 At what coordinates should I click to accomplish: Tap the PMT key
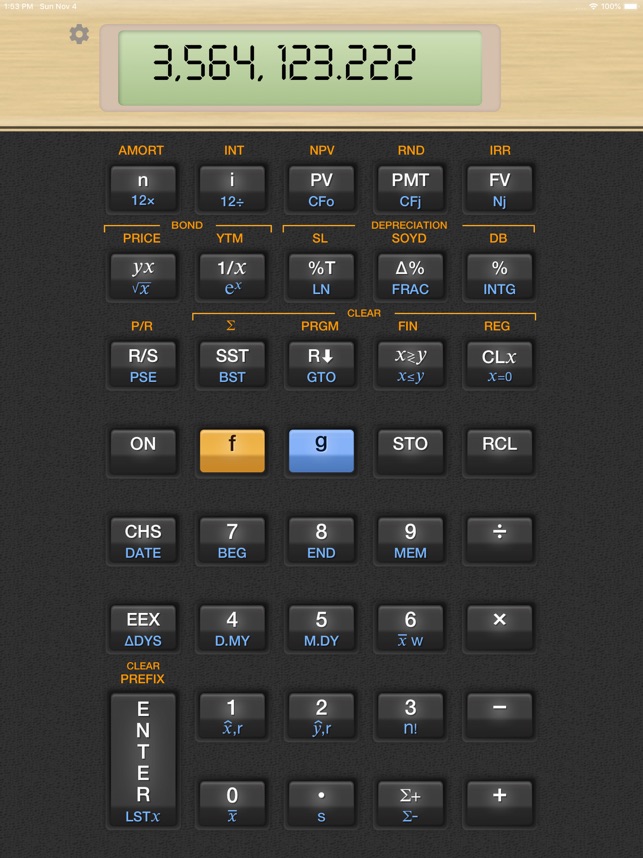coord(410,188)
